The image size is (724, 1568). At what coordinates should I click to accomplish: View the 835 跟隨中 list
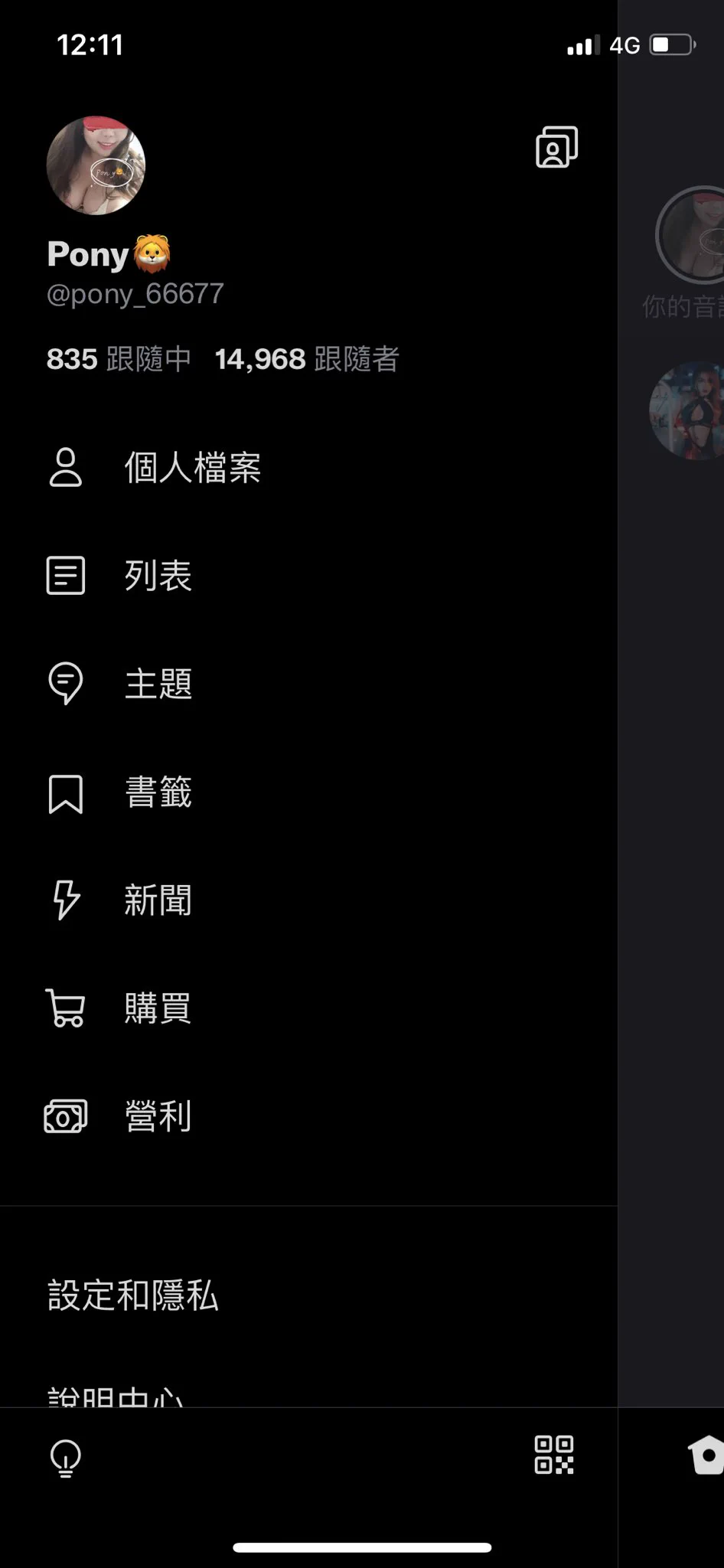(119, 359)
